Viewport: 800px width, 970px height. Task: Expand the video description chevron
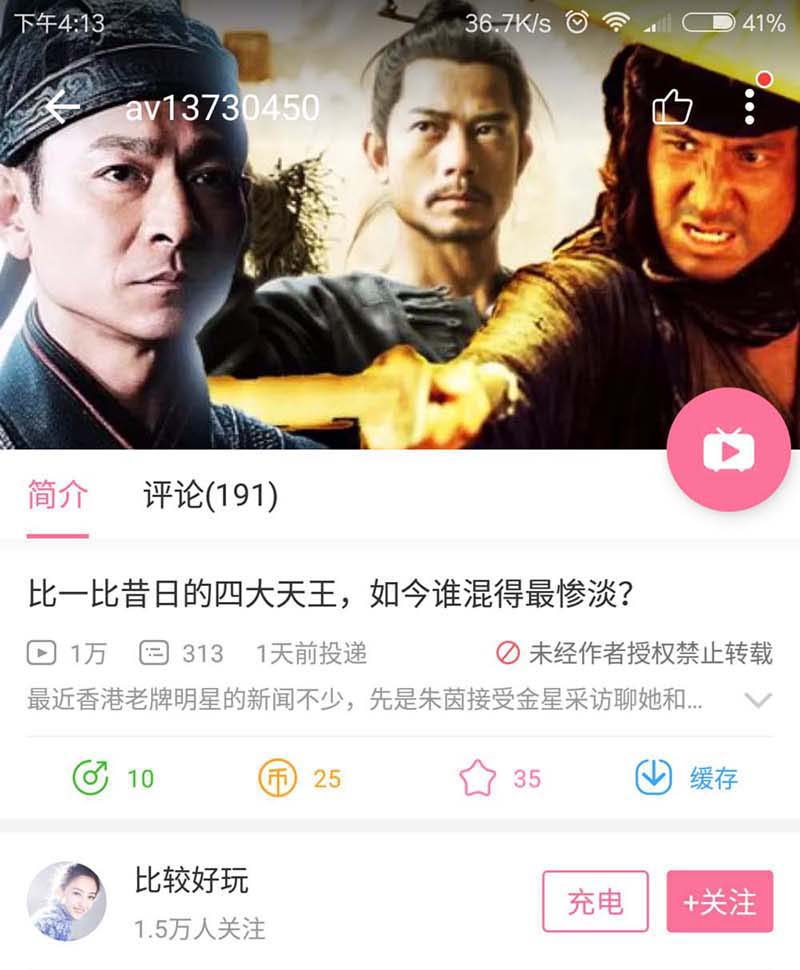(x=759, y=700)
